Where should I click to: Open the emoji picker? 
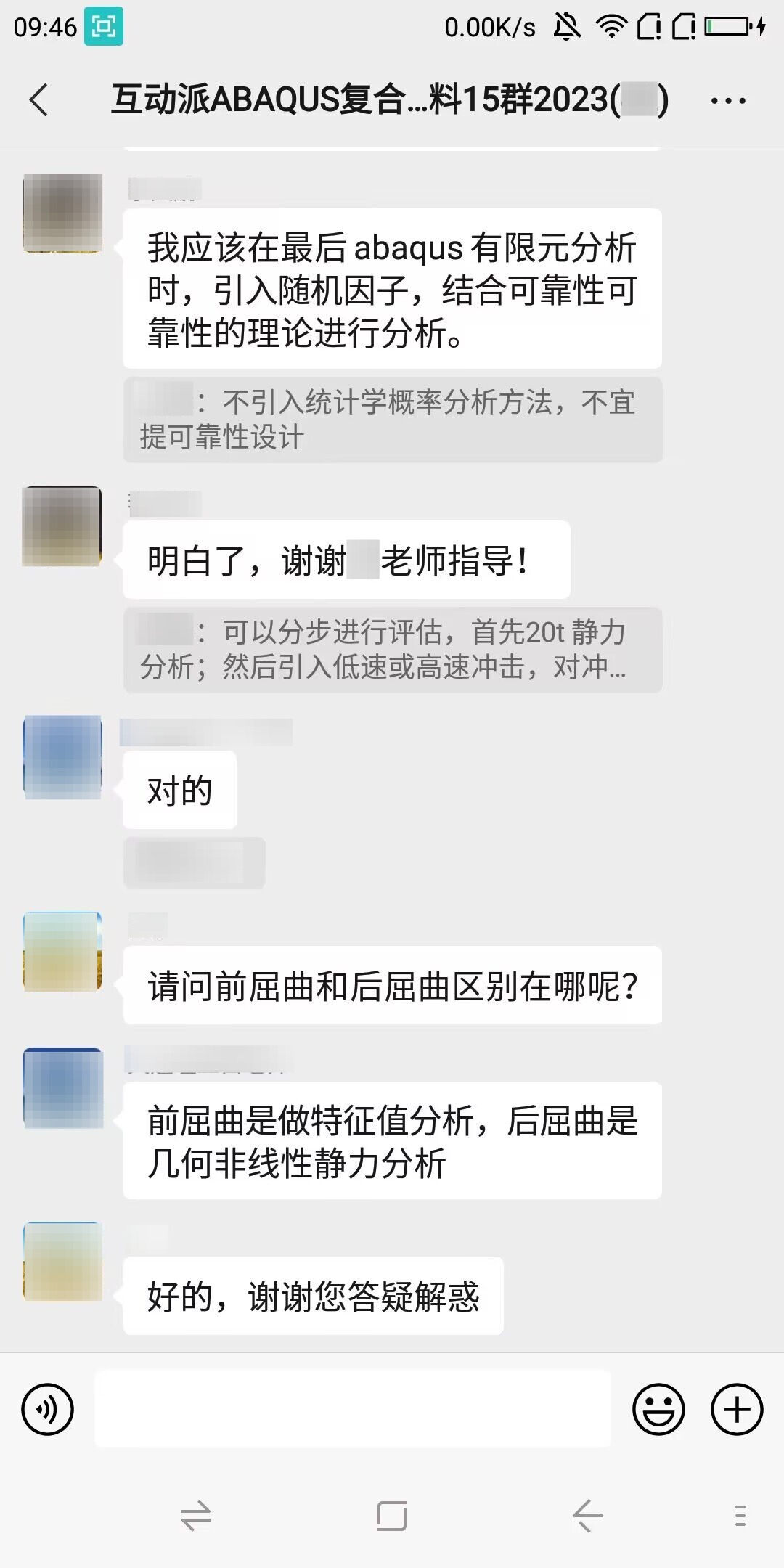click(x=658, y=1409)
